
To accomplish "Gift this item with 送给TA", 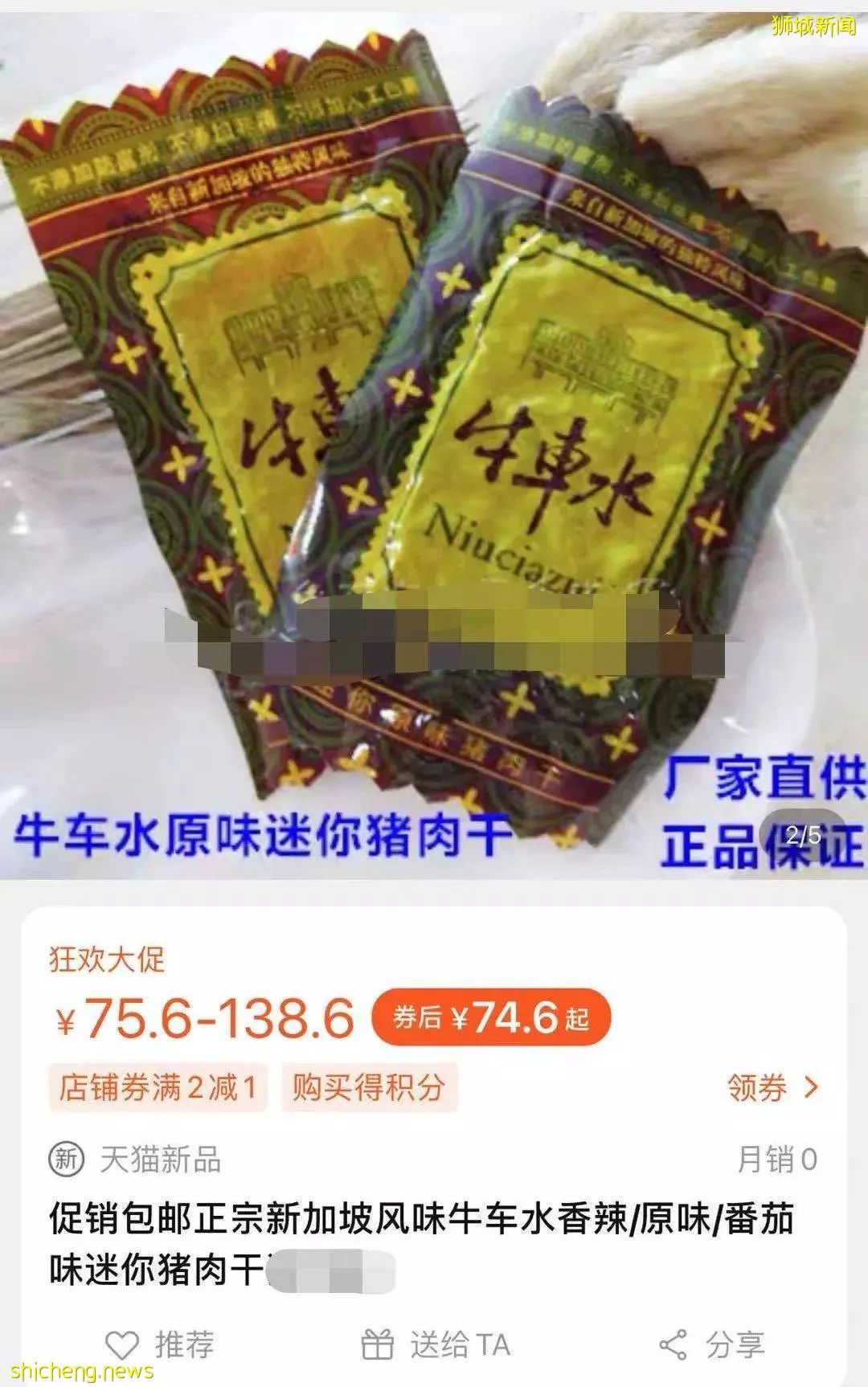I will pyautogui.click(x=435, y=1344).
